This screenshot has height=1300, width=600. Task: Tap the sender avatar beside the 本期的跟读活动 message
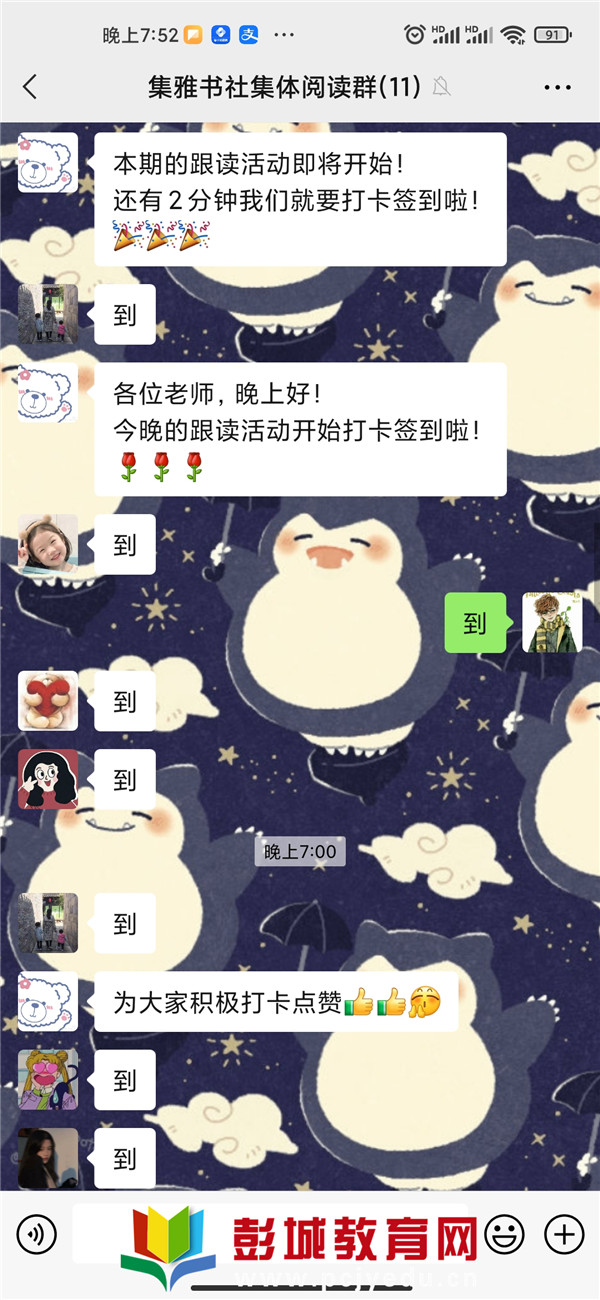48,163
